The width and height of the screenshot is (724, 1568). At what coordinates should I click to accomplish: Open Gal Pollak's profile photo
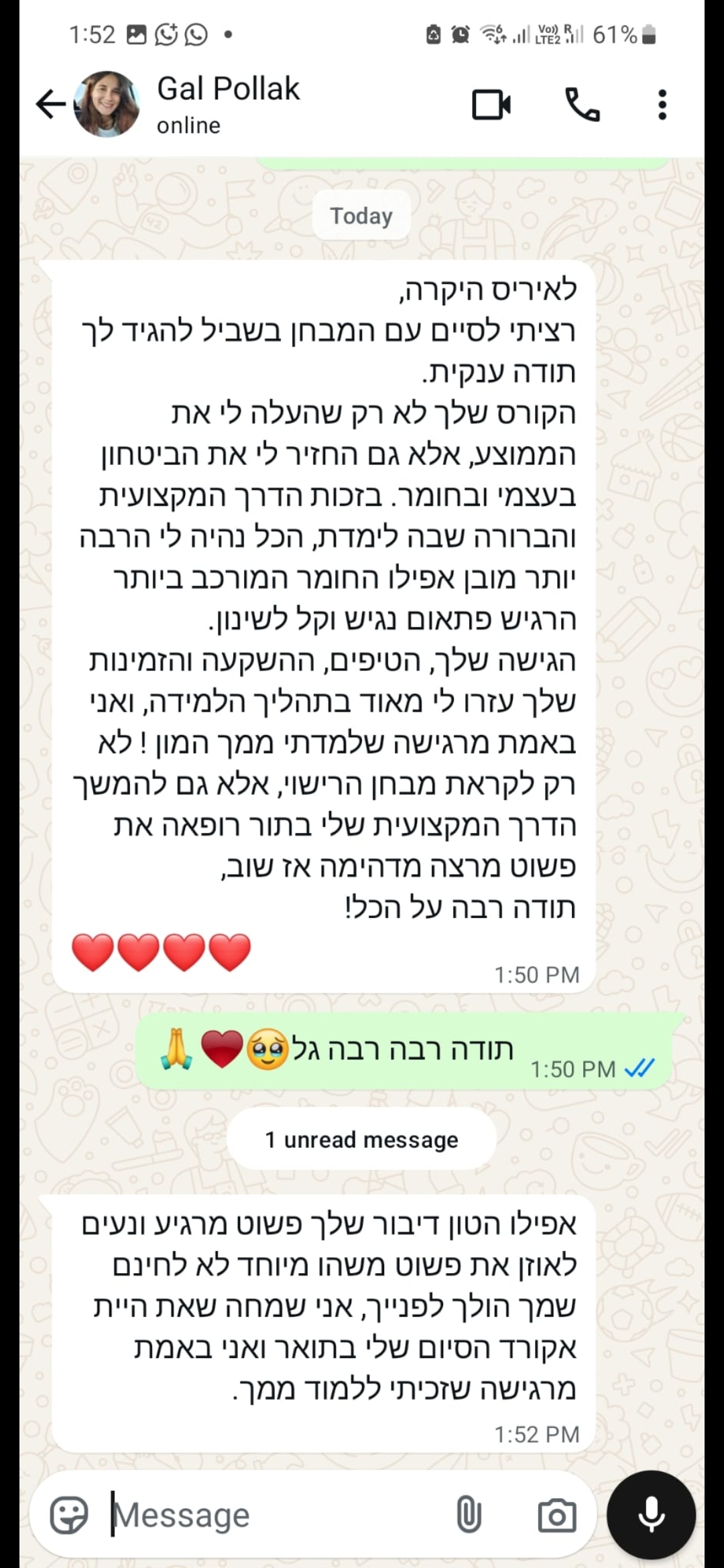pos(107,105)
